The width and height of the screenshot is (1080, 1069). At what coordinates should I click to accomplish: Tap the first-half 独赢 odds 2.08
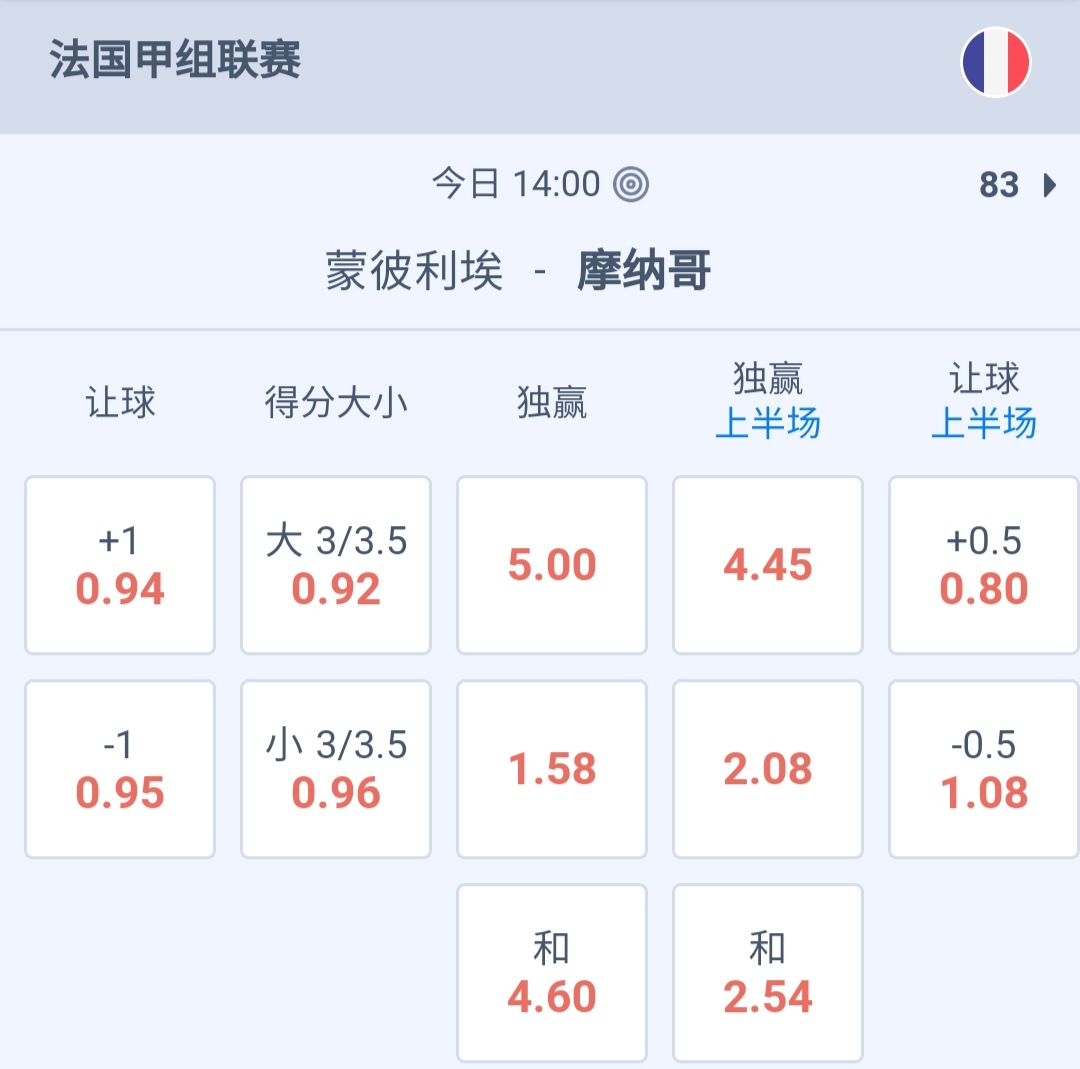tap(768, 769)
